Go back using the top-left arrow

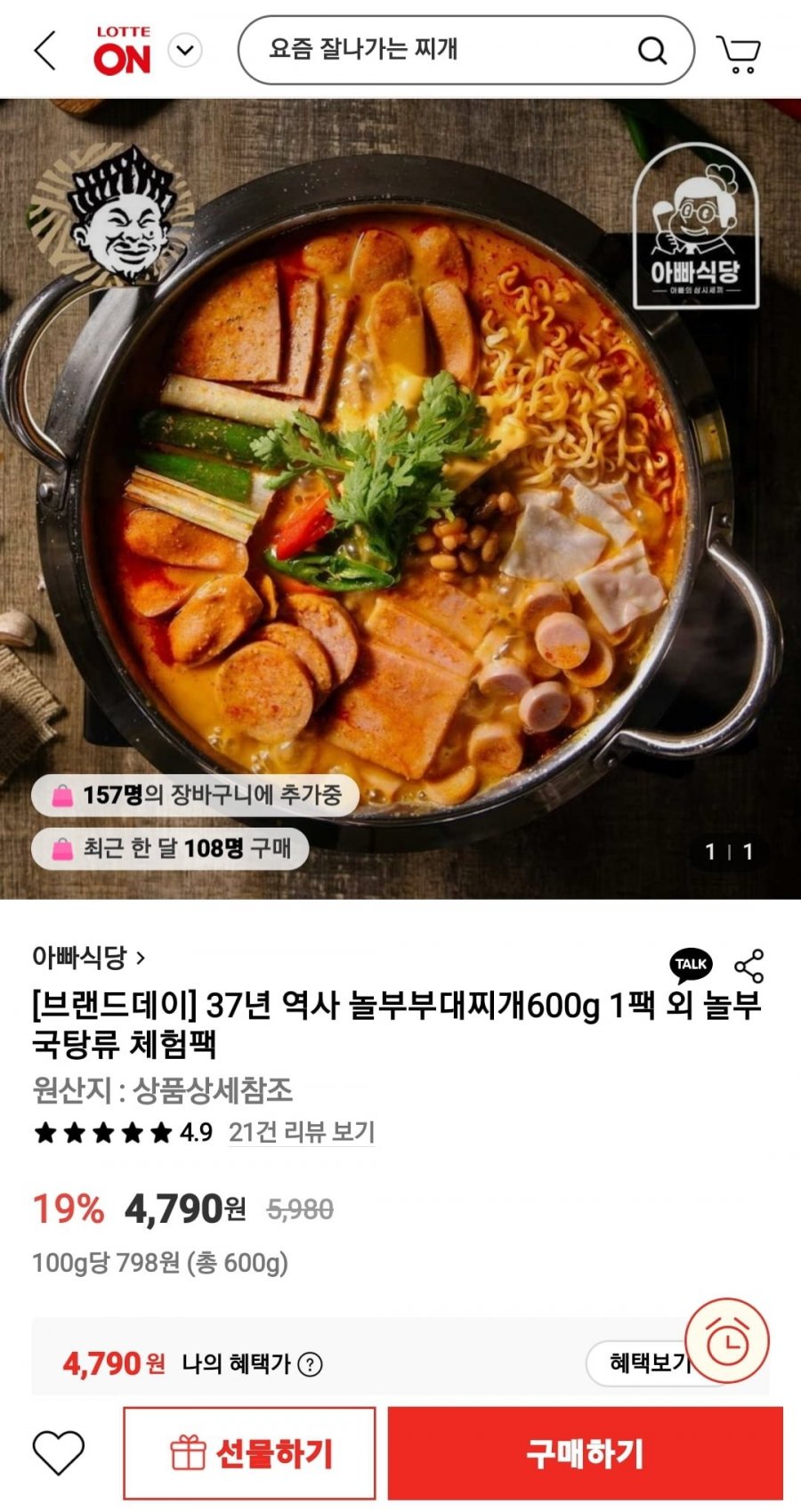point(44,50)
